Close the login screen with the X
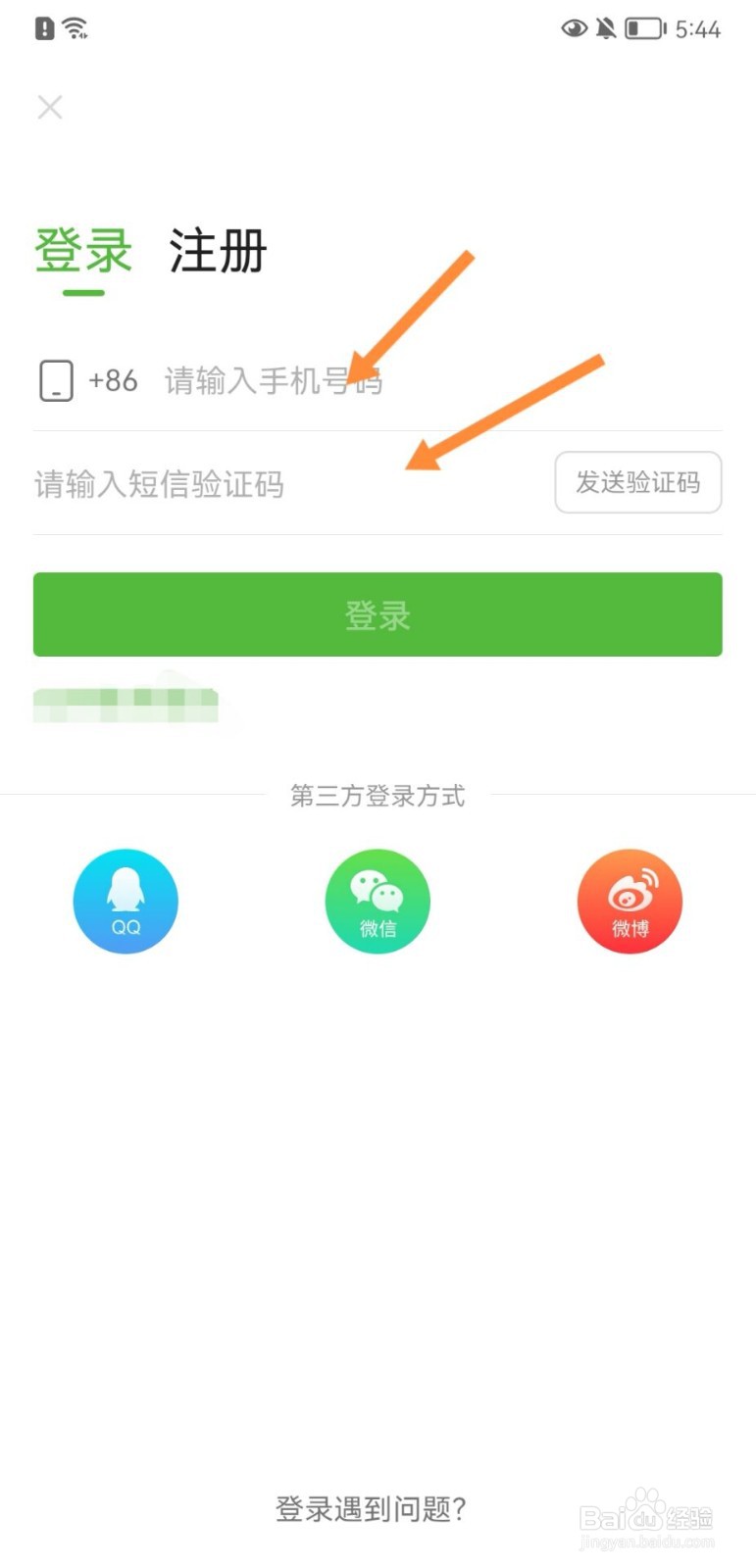 point(50,107)
